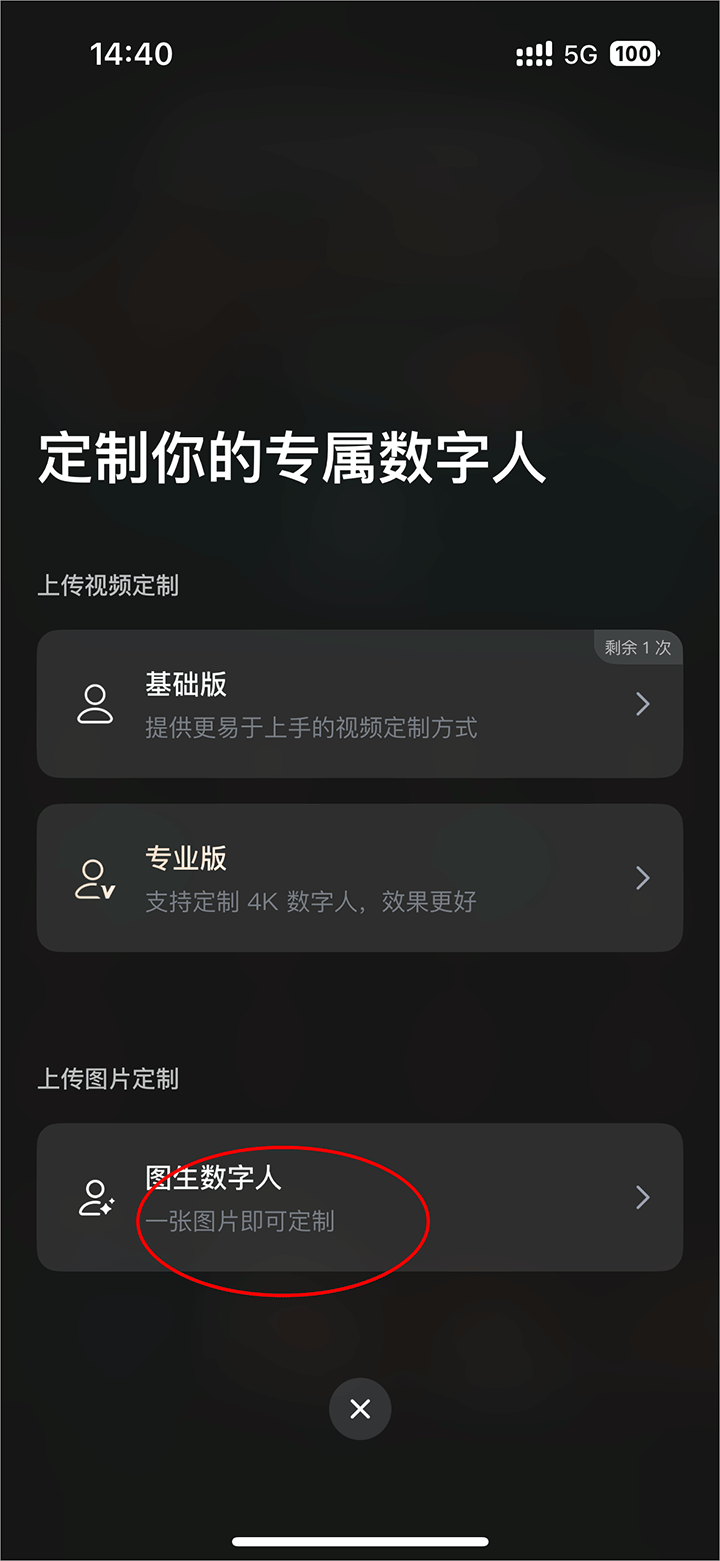Select the 专业版 4K digital human option
This screenshot has width=720, height=1561.
pyautogui.click(x=360, y=878)
